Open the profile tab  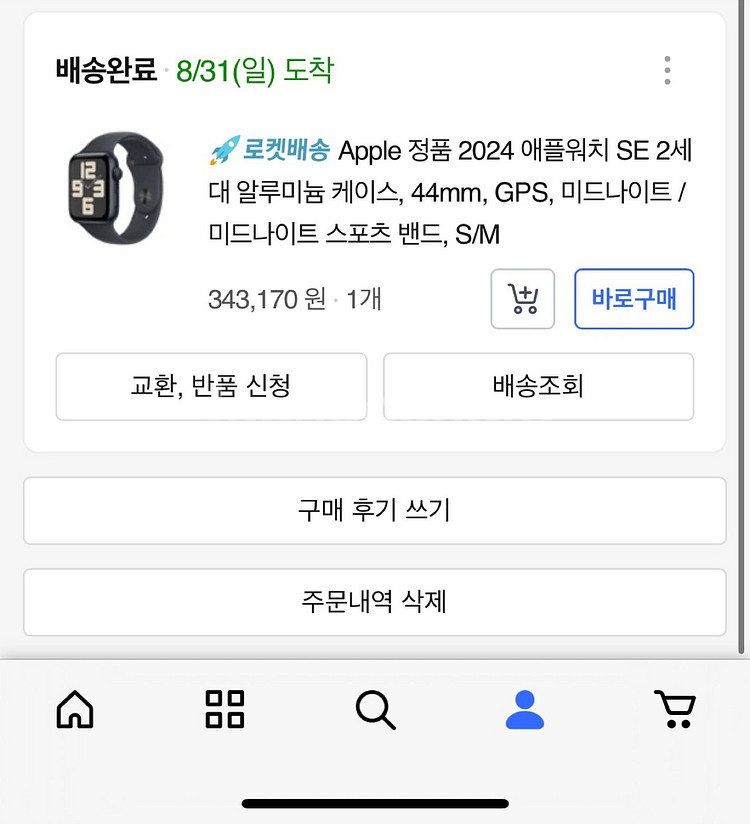[524, 709]
